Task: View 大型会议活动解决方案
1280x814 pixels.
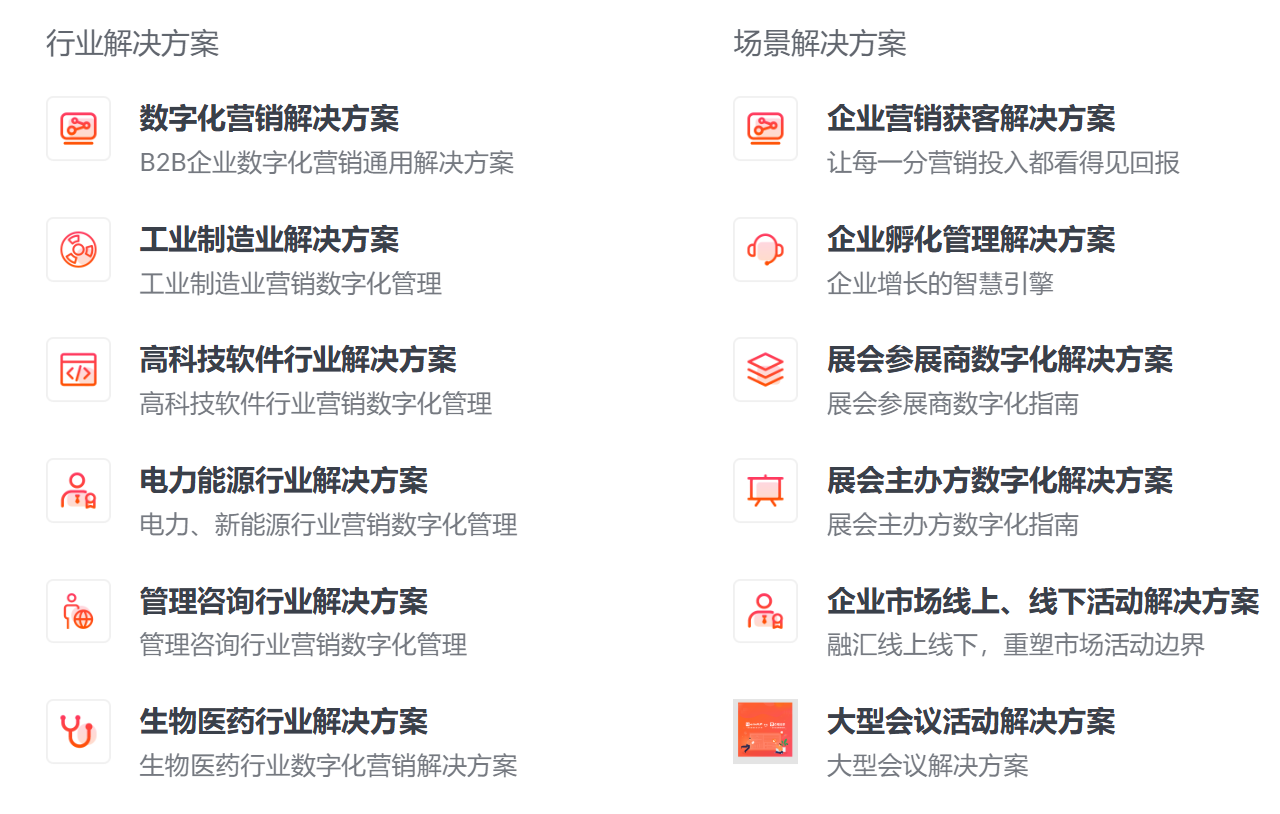Action: coord(971,722)
